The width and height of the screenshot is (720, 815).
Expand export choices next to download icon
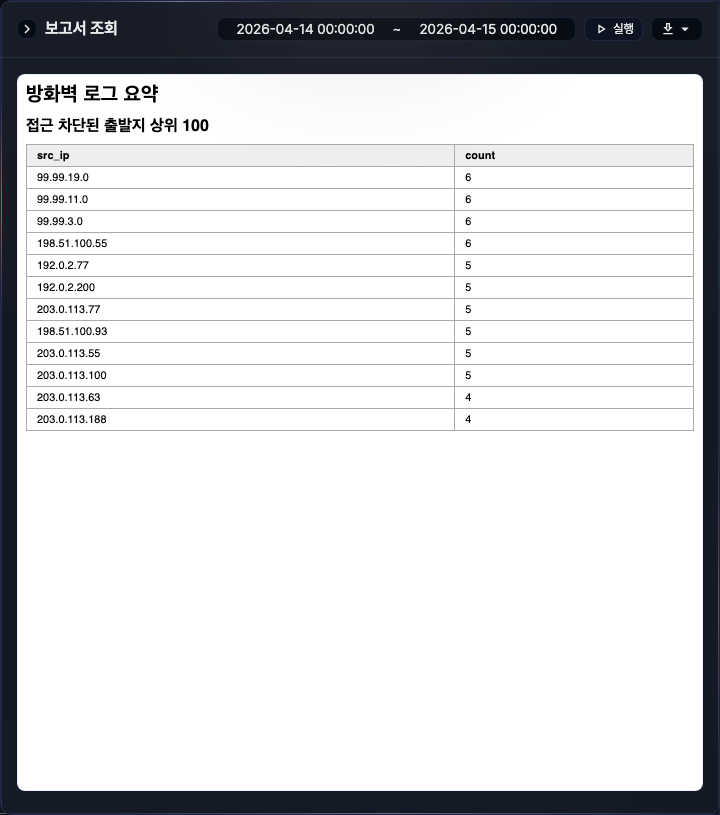click(x=685, y=29)
